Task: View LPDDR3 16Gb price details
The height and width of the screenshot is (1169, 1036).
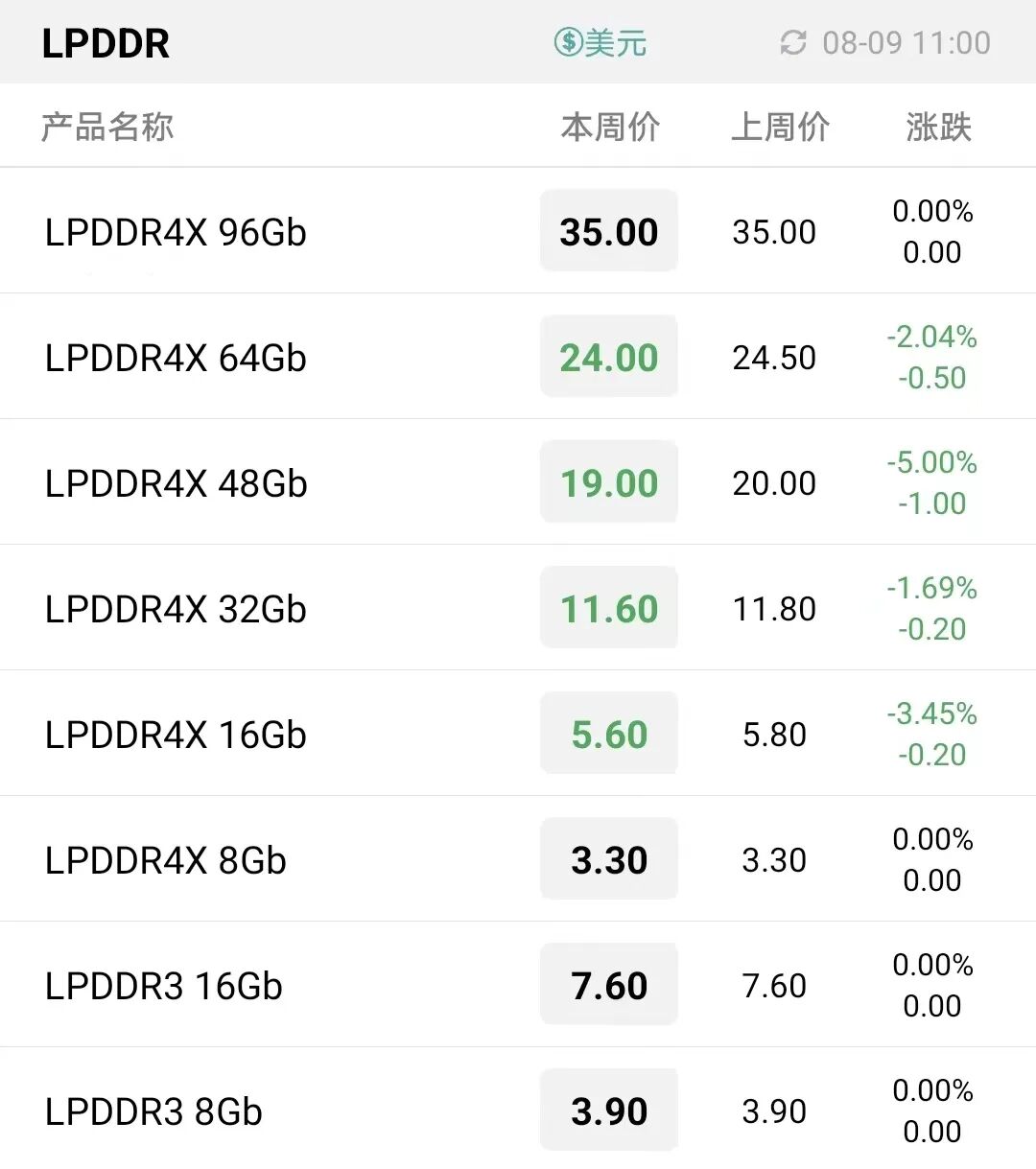Action: [164, 986]
